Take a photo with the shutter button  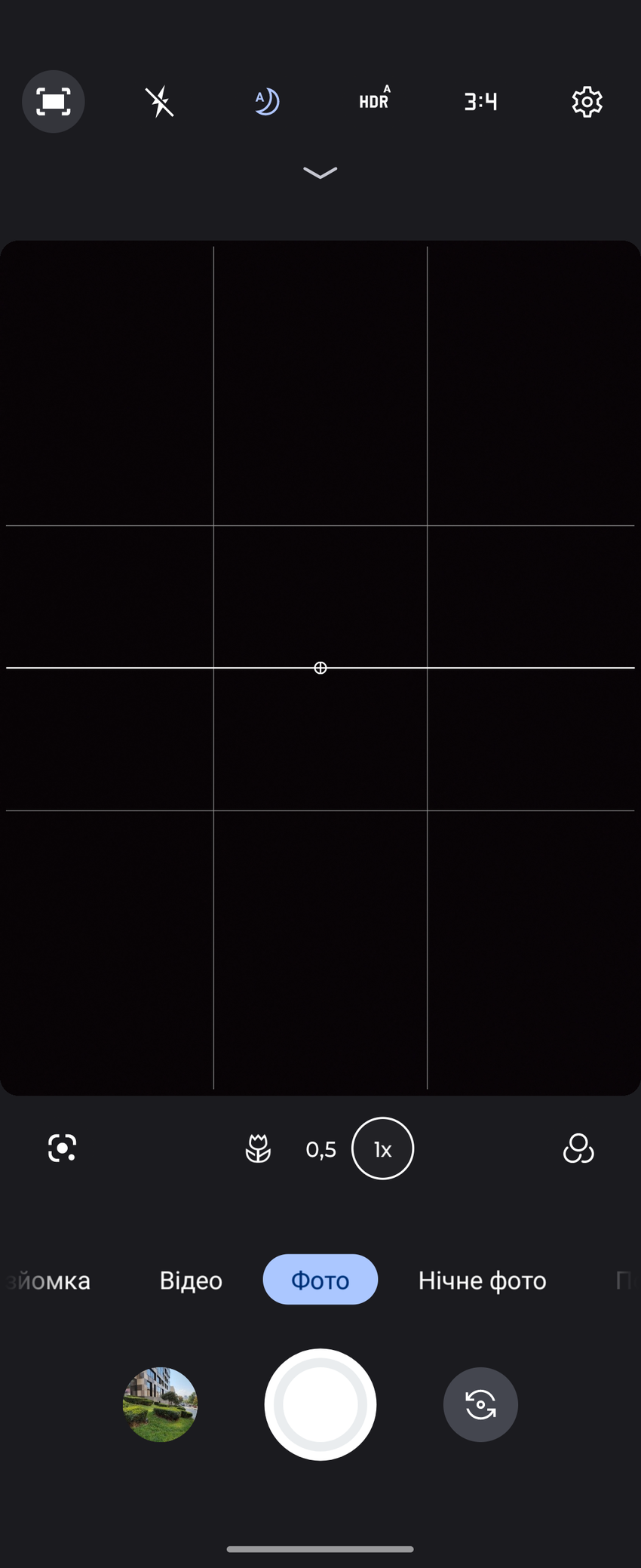coord(320,1404)
